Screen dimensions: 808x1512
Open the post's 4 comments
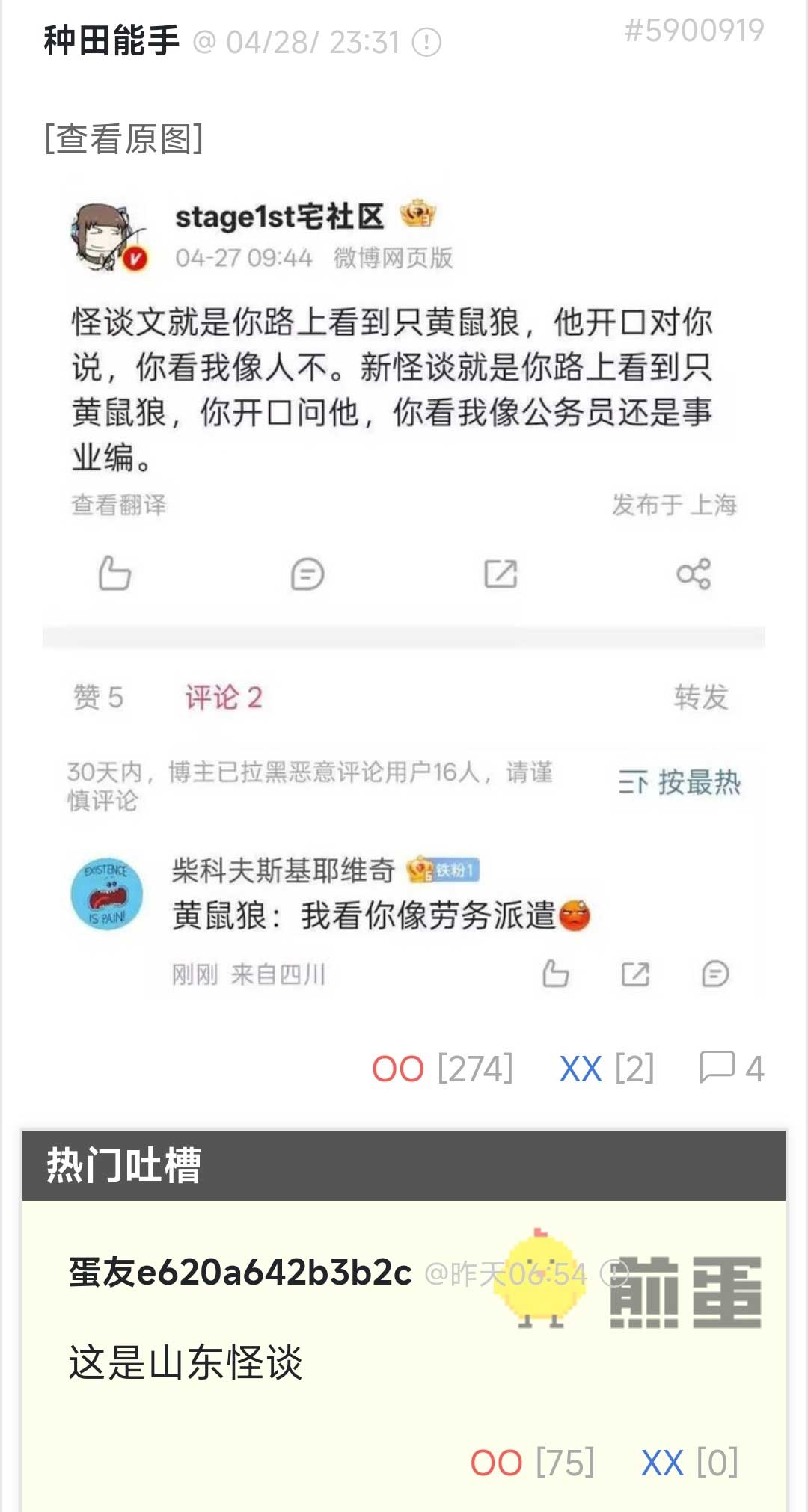coord(731,1068)
